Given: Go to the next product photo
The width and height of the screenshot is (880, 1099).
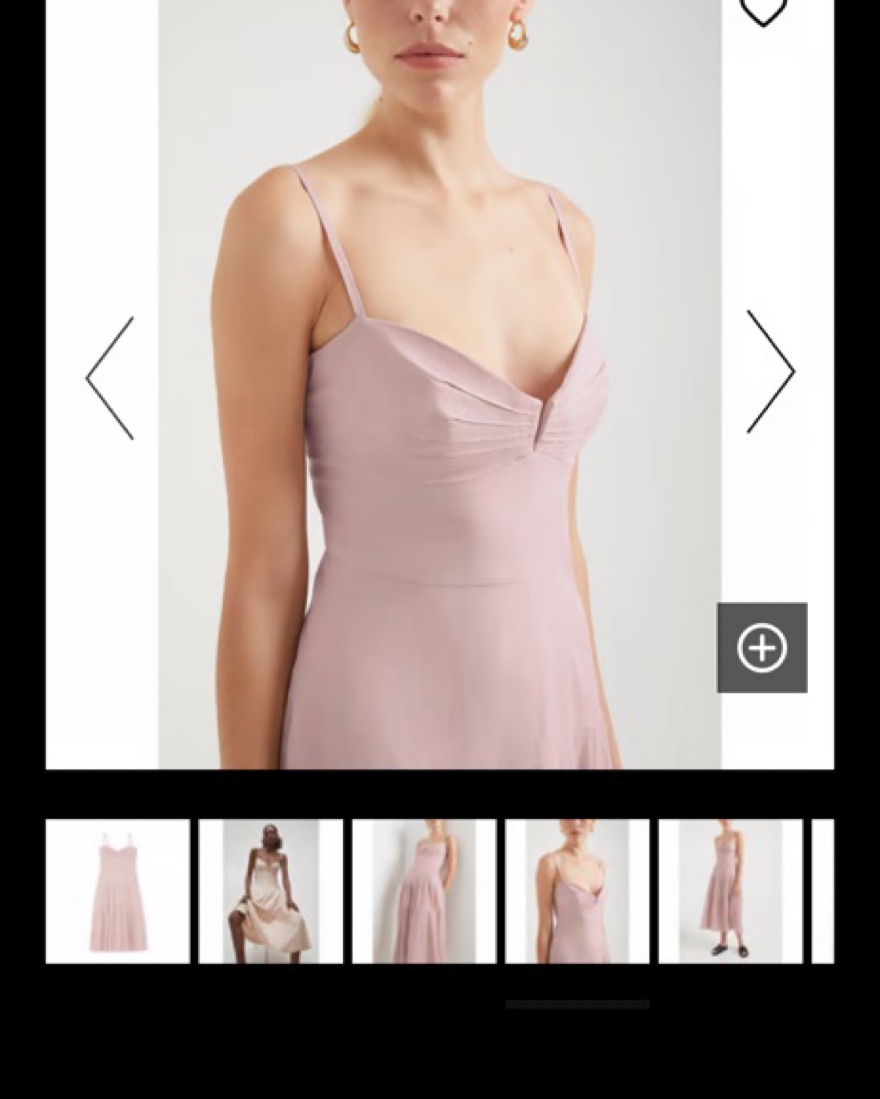Looking at the screenshot, I should pos(770,372).
